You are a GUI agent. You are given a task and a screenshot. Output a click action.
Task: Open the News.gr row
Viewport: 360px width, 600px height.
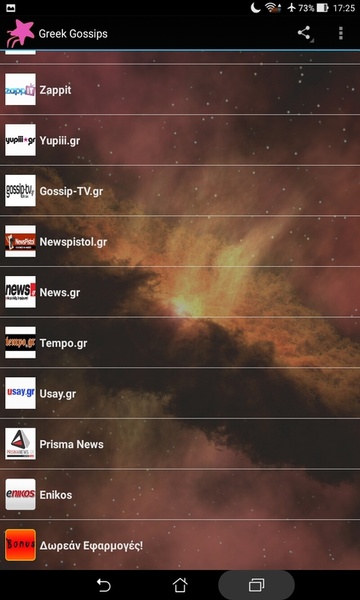pos(180,292)
